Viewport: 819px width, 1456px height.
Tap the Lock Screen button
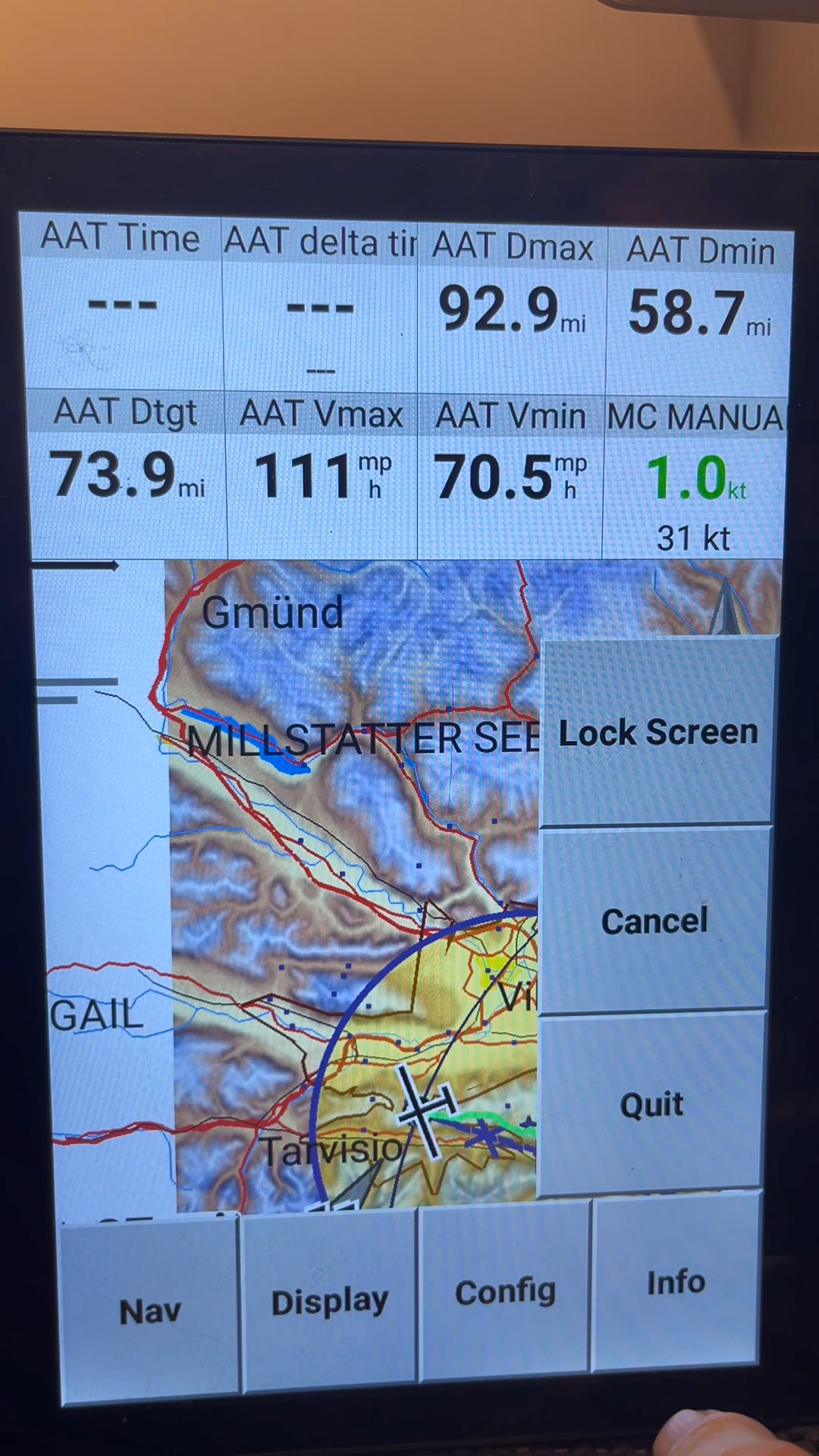(656, 732)
